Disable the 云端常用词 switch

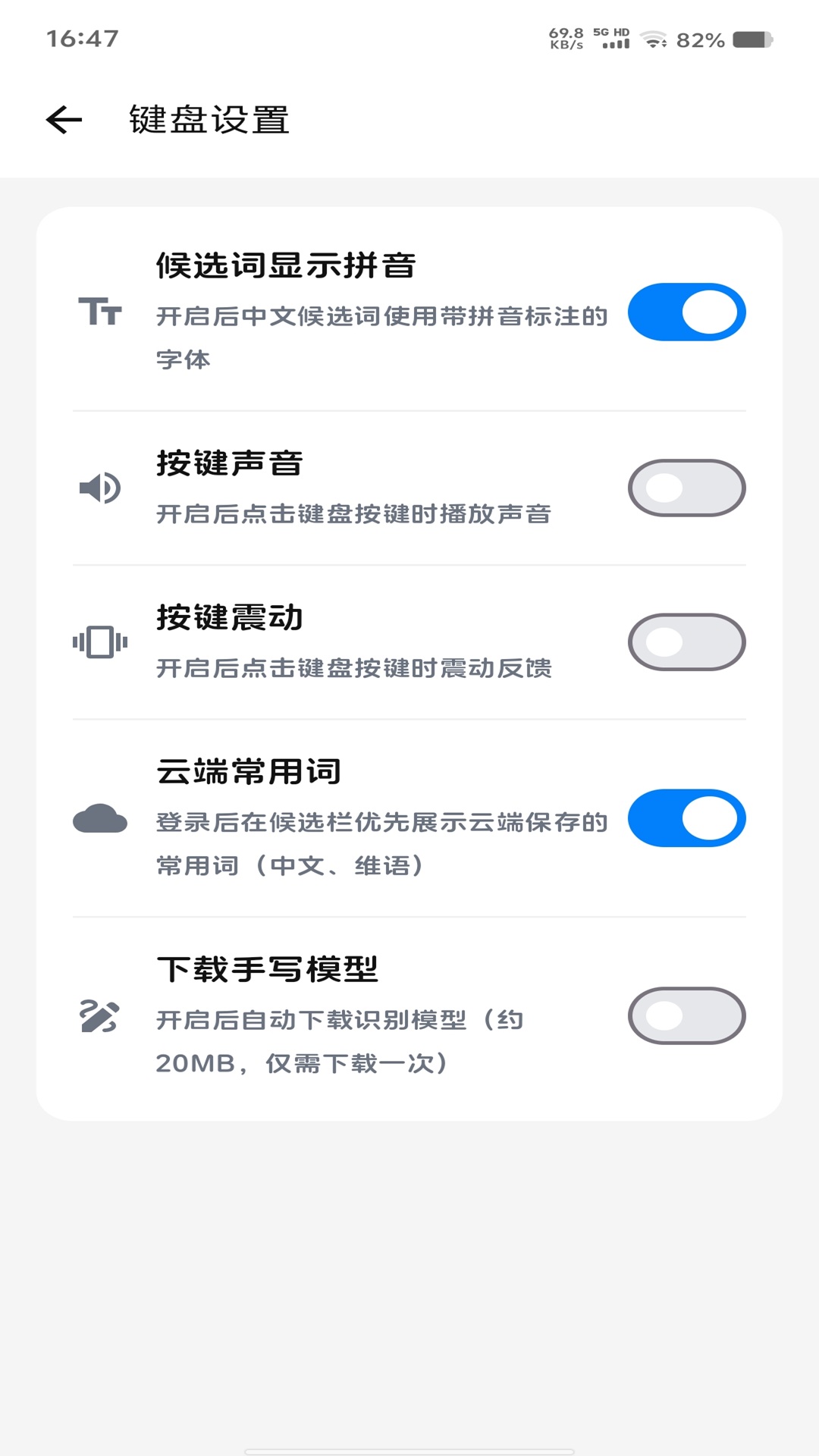pos(686,818)
